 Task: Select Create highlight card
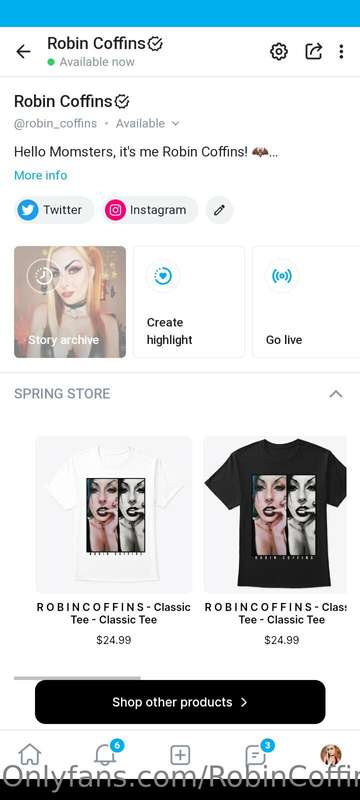click(x=189, y=302)
